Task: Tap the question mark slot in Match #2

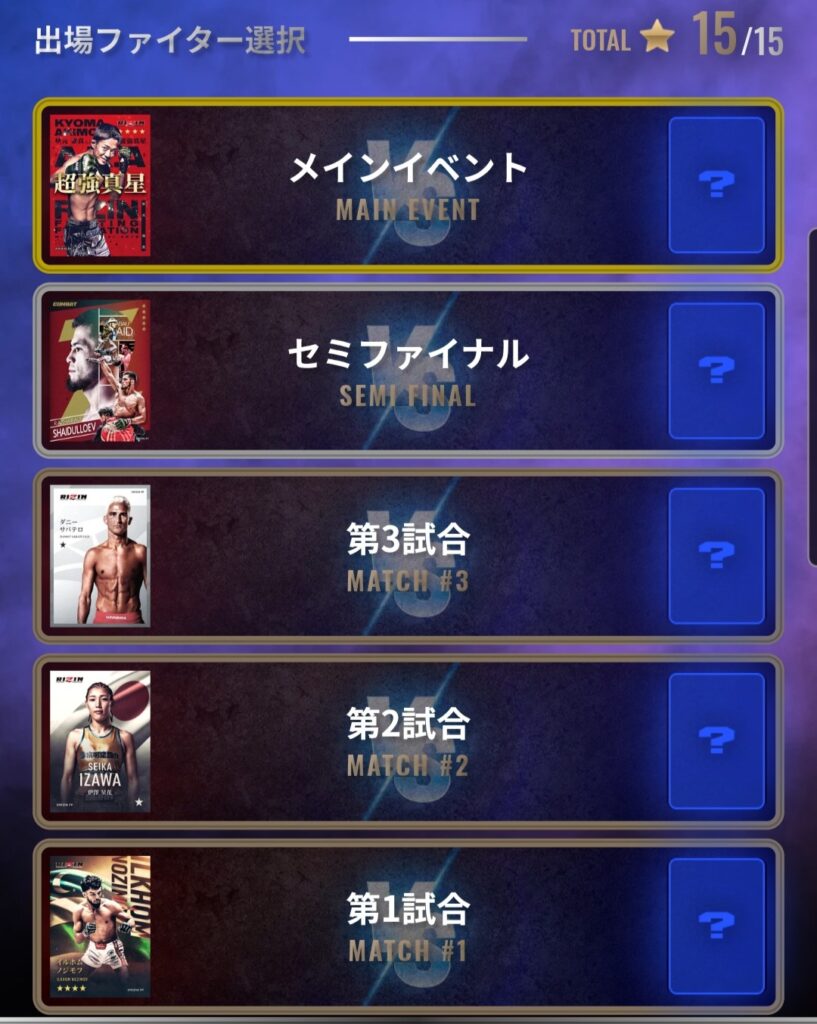Action: [716, 741]
